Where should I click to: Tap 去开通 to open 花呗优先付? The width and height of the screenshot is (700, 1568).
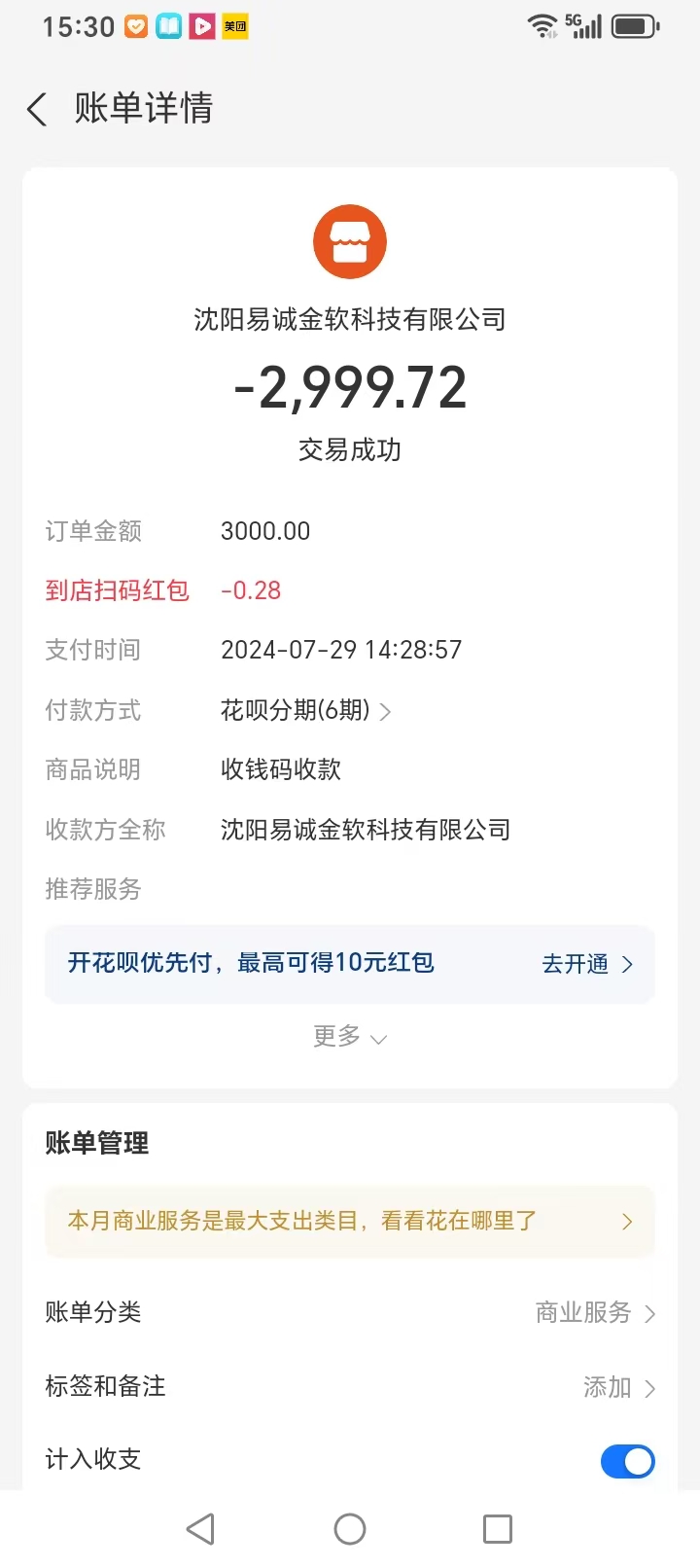coord(577,964)
